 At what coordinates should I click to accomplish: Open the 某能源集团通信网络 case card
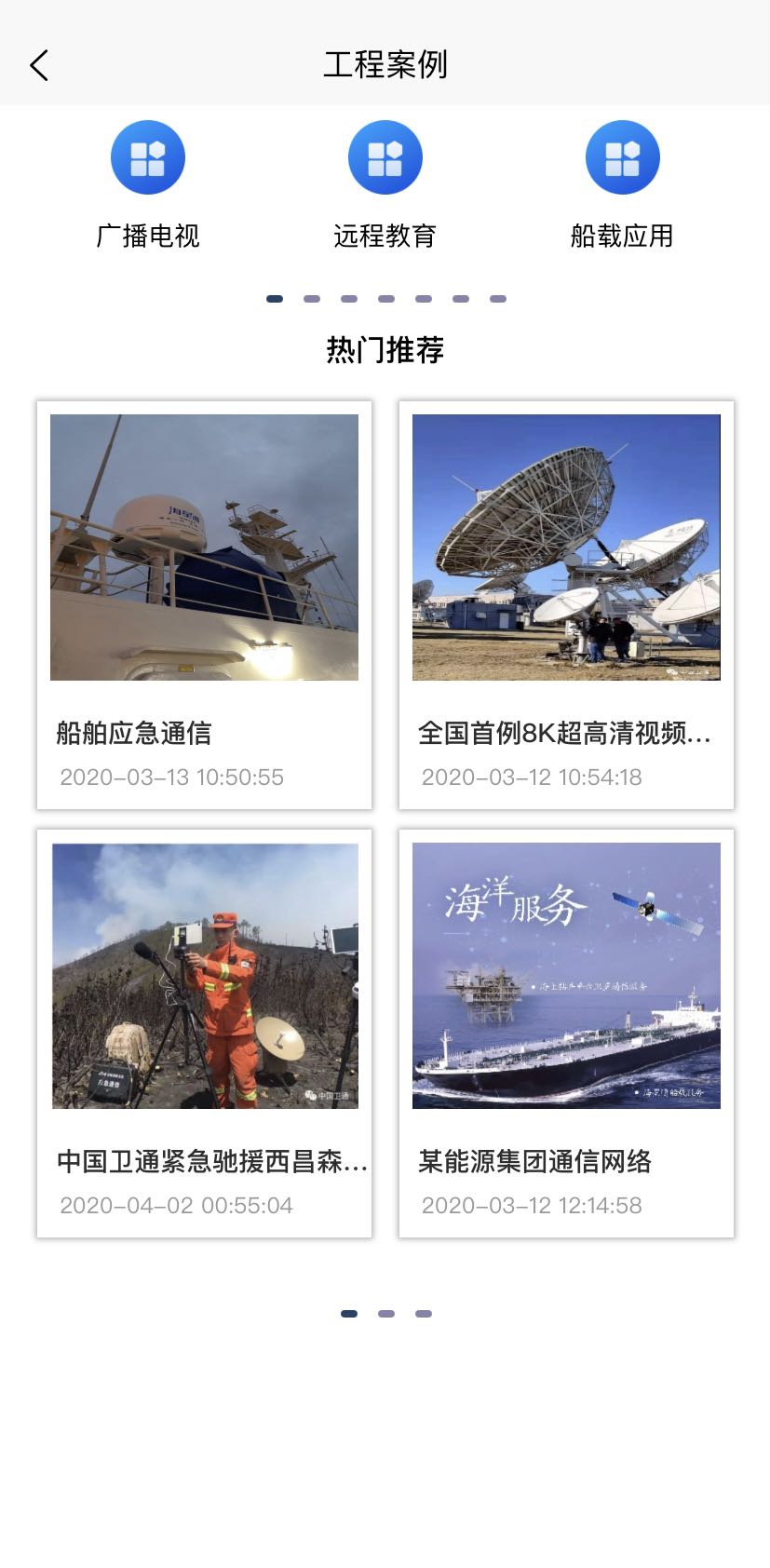pos(566,1034)
